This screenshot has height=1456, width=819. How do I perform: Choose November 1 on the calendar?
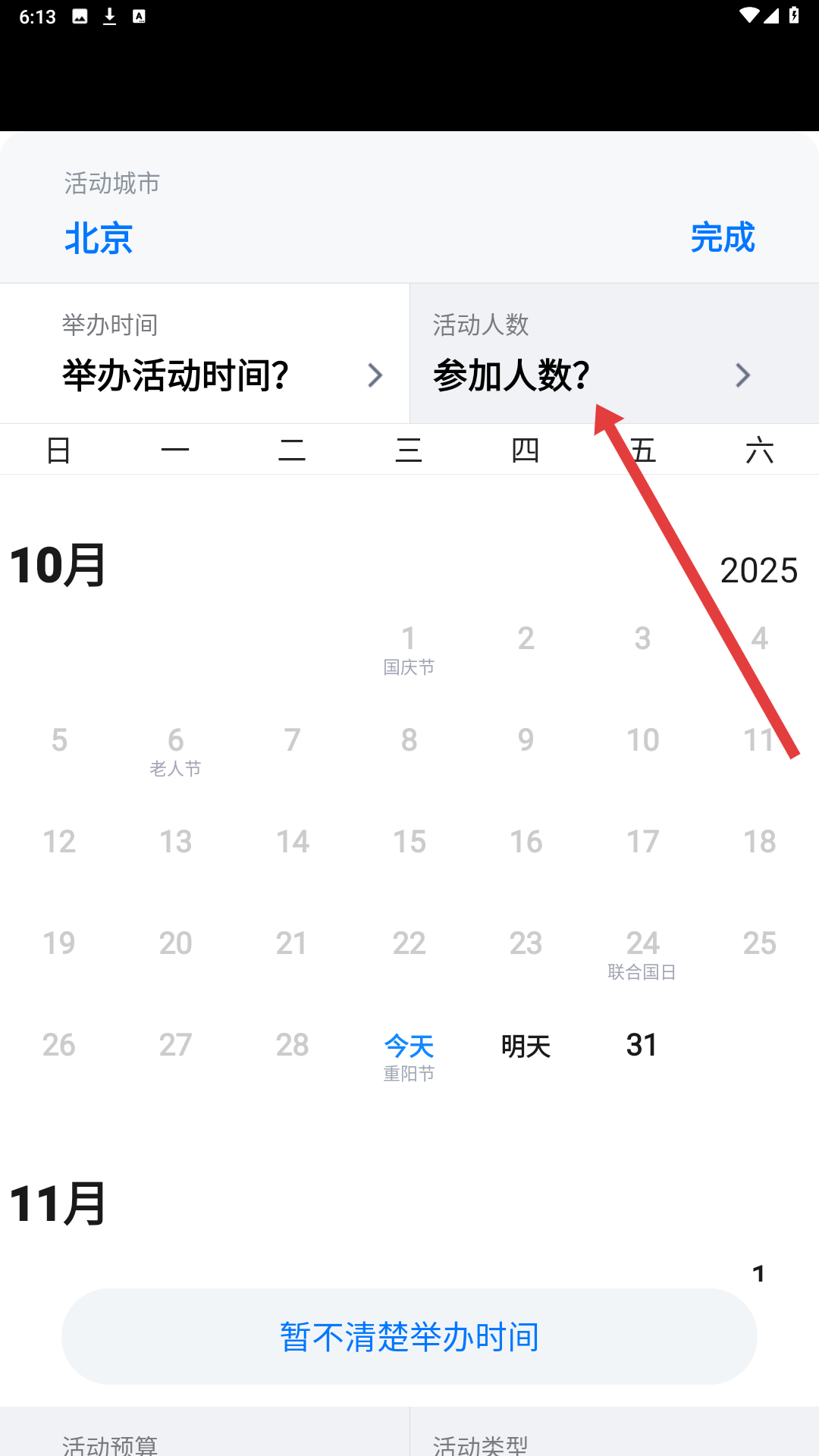click(x=758, y=1273)
